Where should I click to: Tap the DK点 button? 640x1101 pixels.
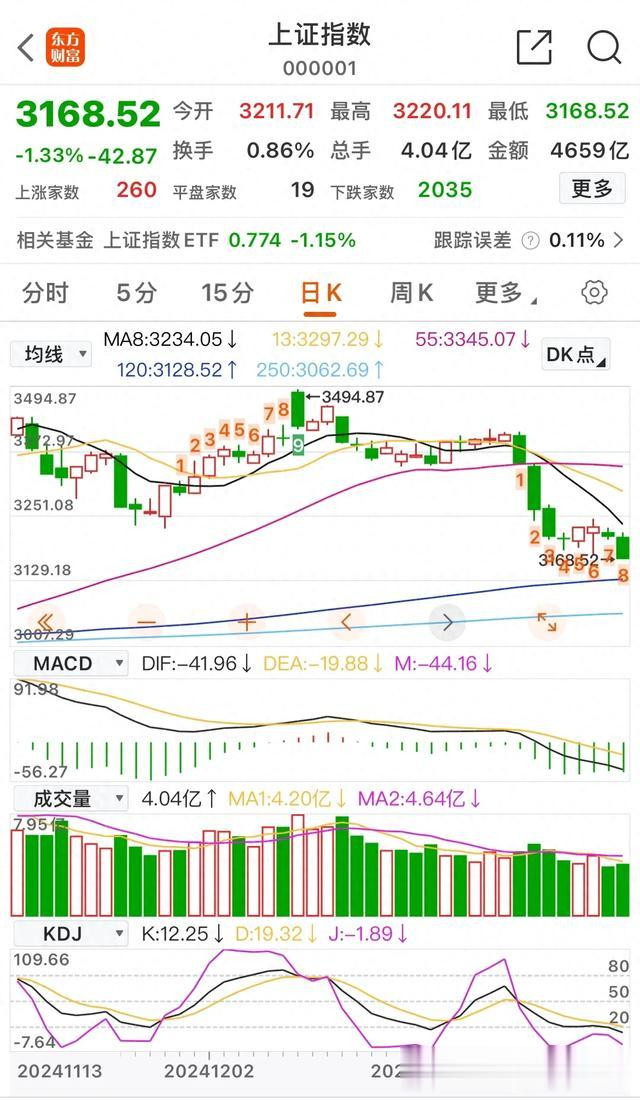click(x=576, y=354)
